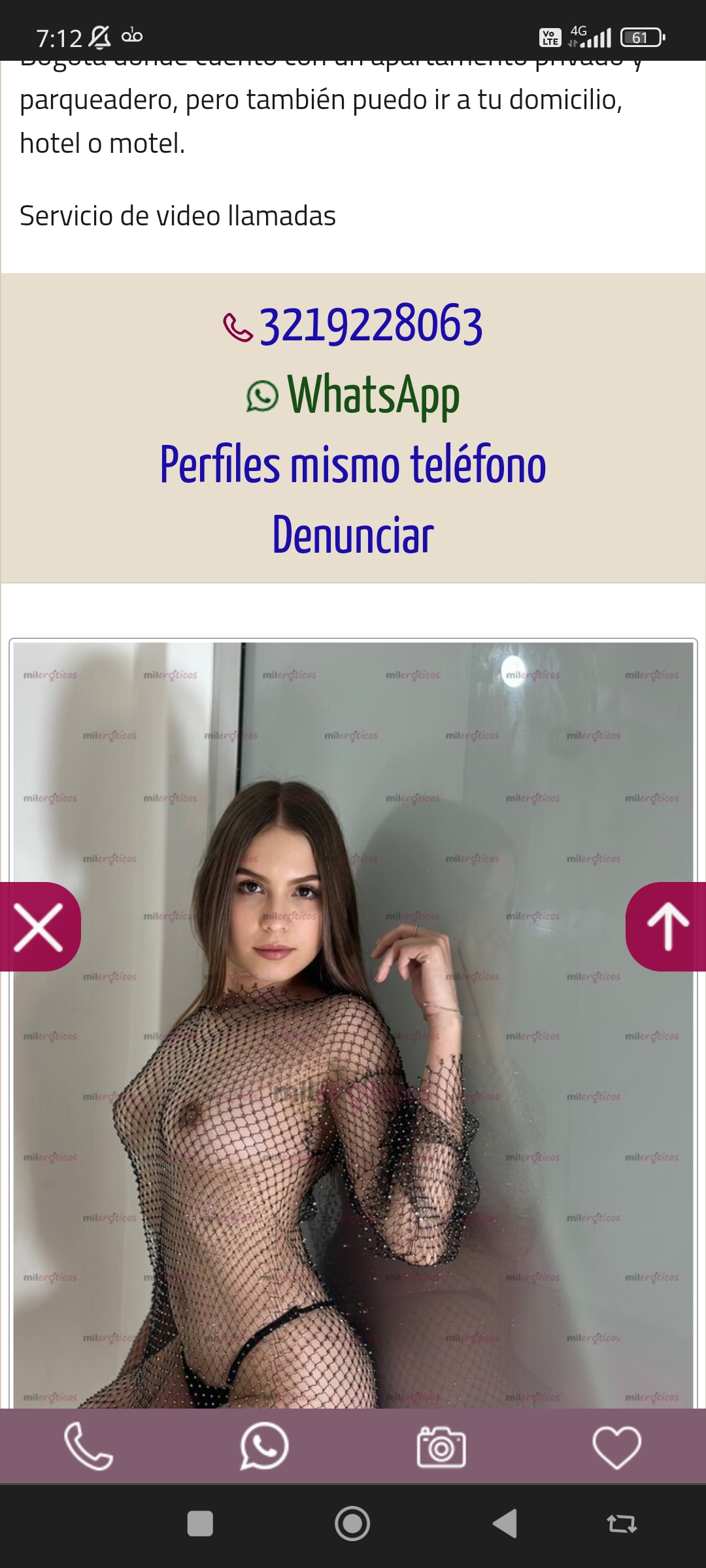Tap the WhatsApp icon in bottom bar
The width and height of the screenshot is (706, 1568).
click(264, 1446)
